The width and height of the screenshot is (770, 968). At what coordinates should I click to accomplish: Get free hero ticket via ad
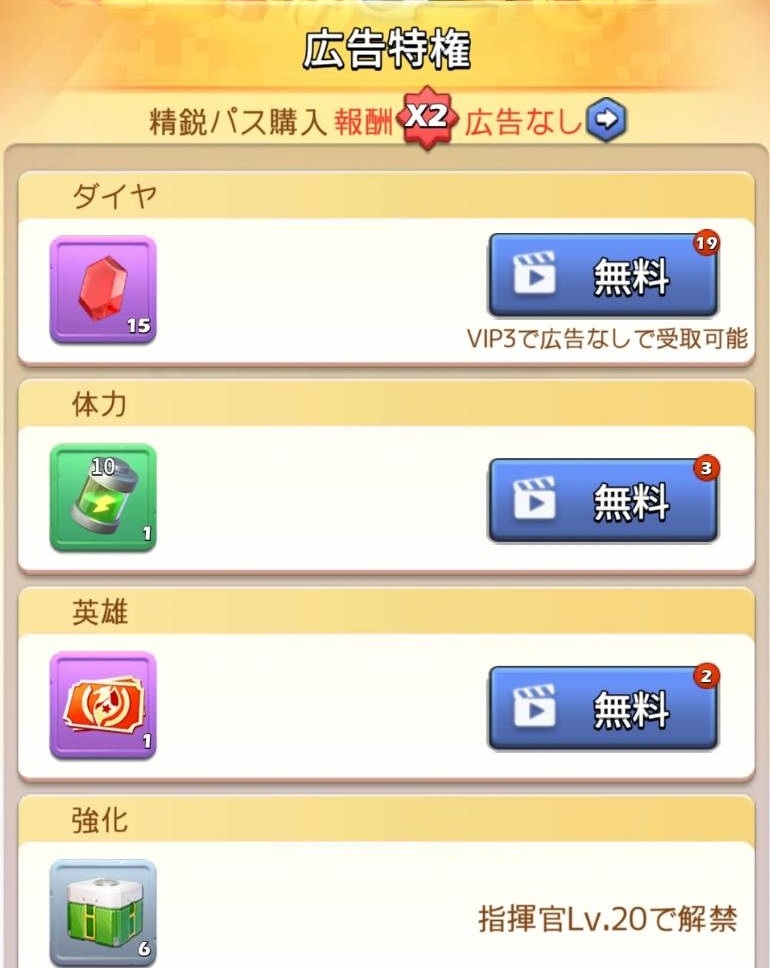602,708
